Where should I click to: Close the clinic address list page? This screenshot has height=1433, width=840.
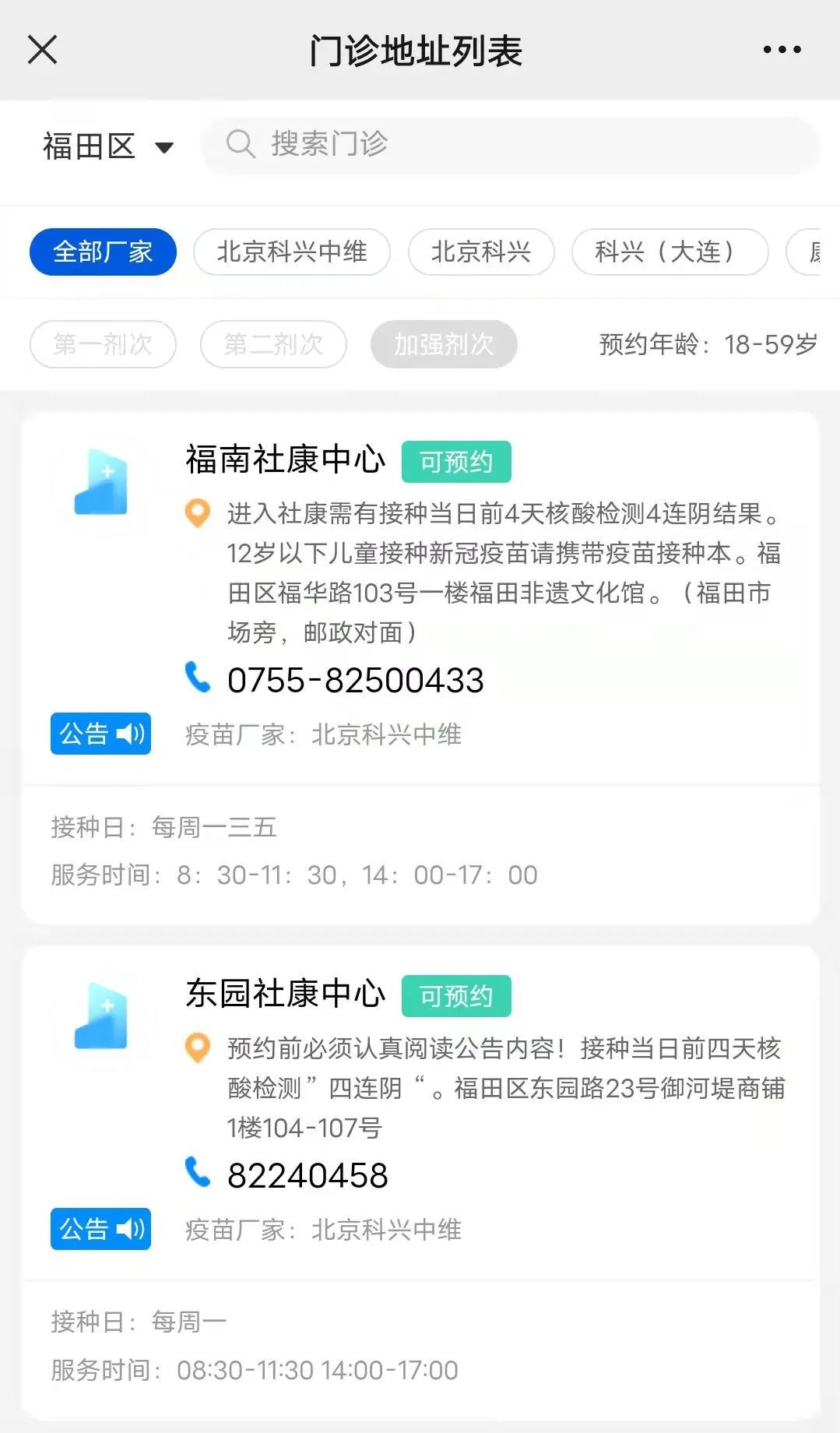(x=42, y=50)
